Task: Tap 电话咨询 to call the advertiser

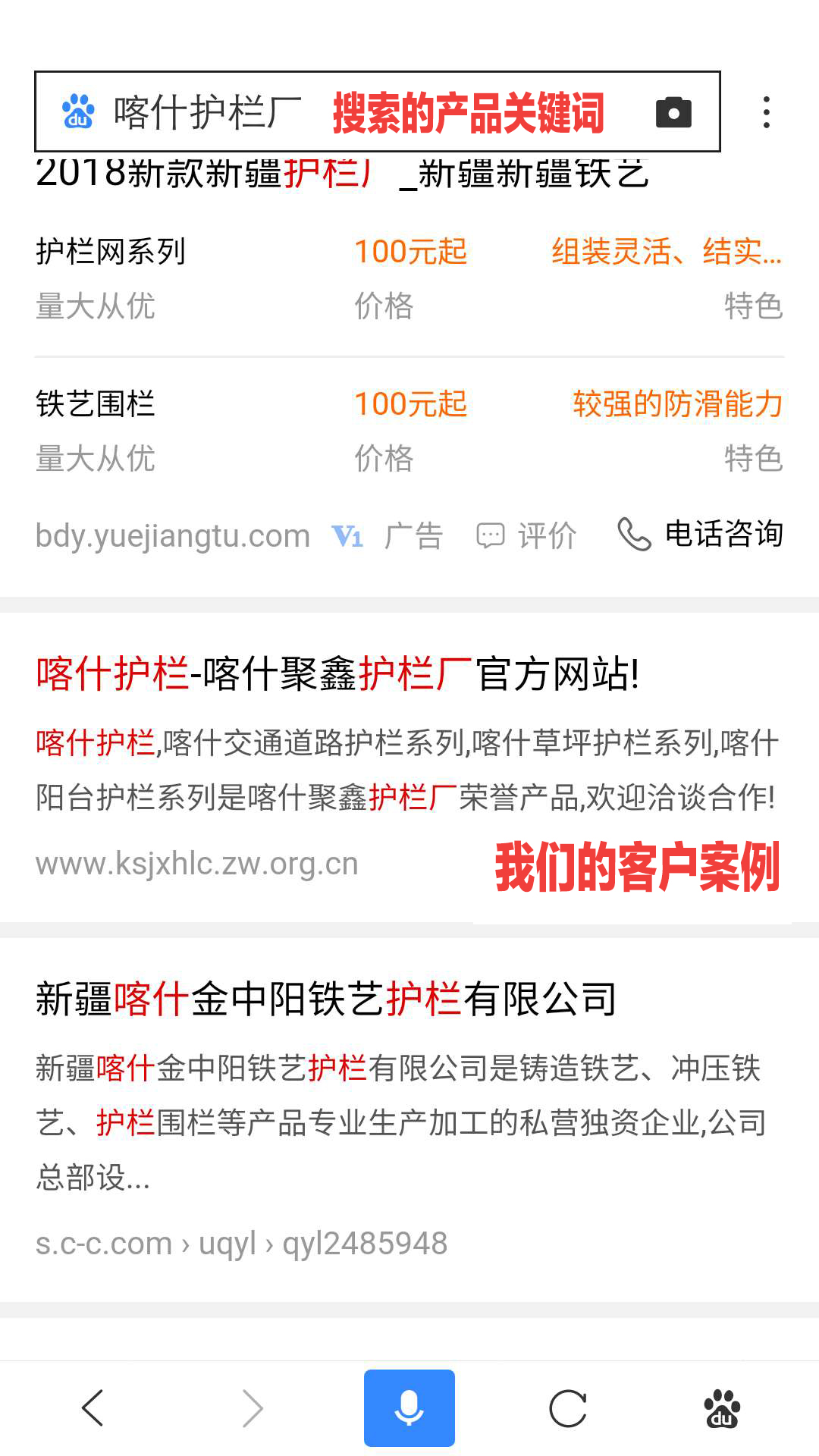Action: (701, 535)
